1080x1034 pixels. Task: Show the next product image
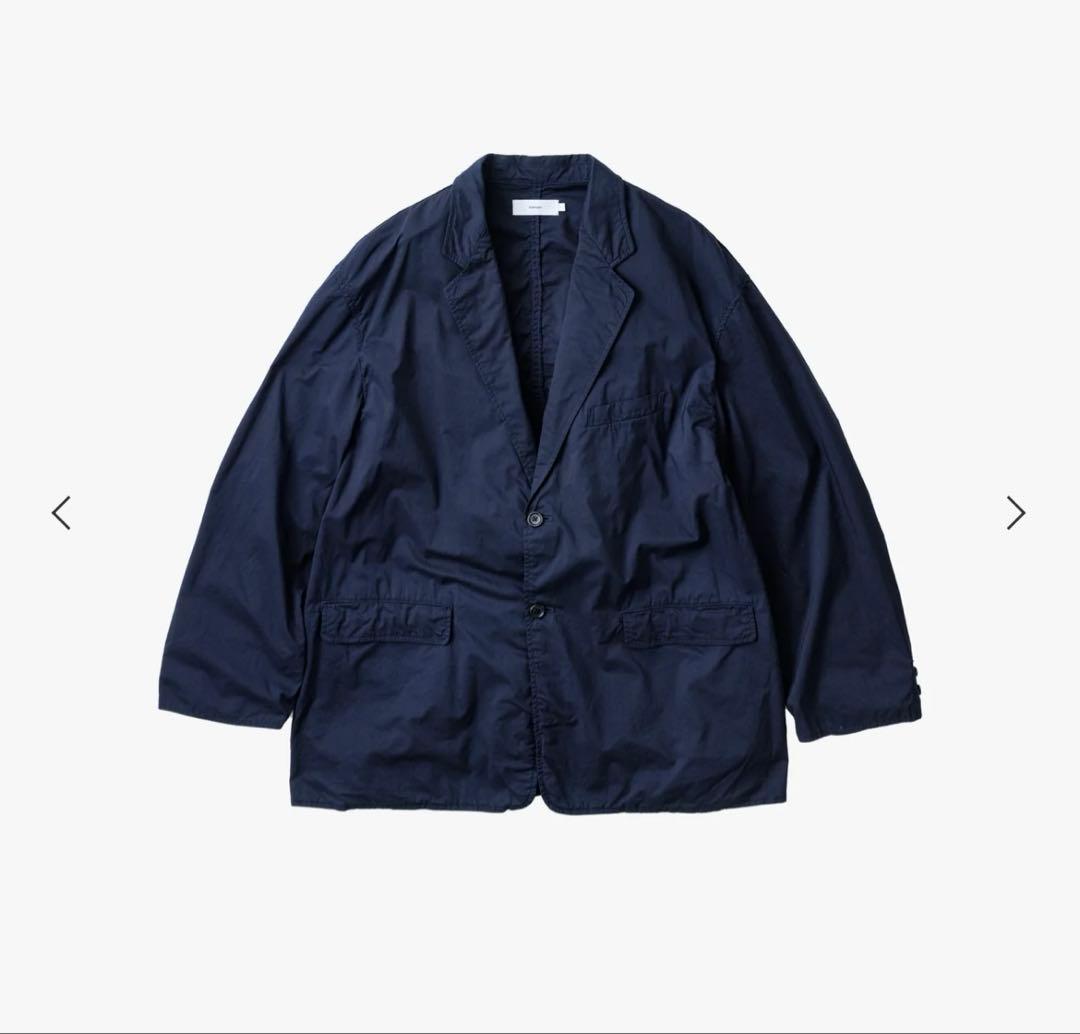(x=1015, y=513)
